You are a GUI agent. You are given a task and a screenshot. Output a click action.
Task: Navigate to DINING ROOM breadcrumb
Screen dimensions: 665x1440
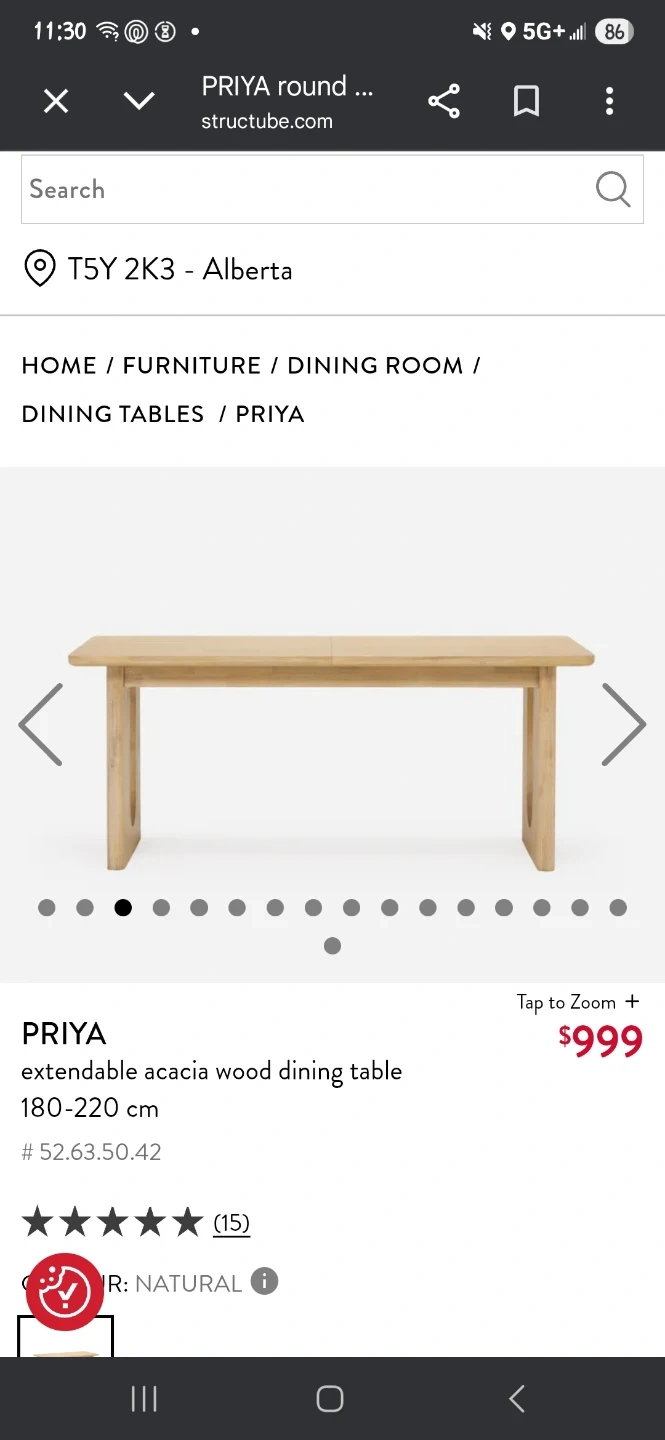click(375, 366)
